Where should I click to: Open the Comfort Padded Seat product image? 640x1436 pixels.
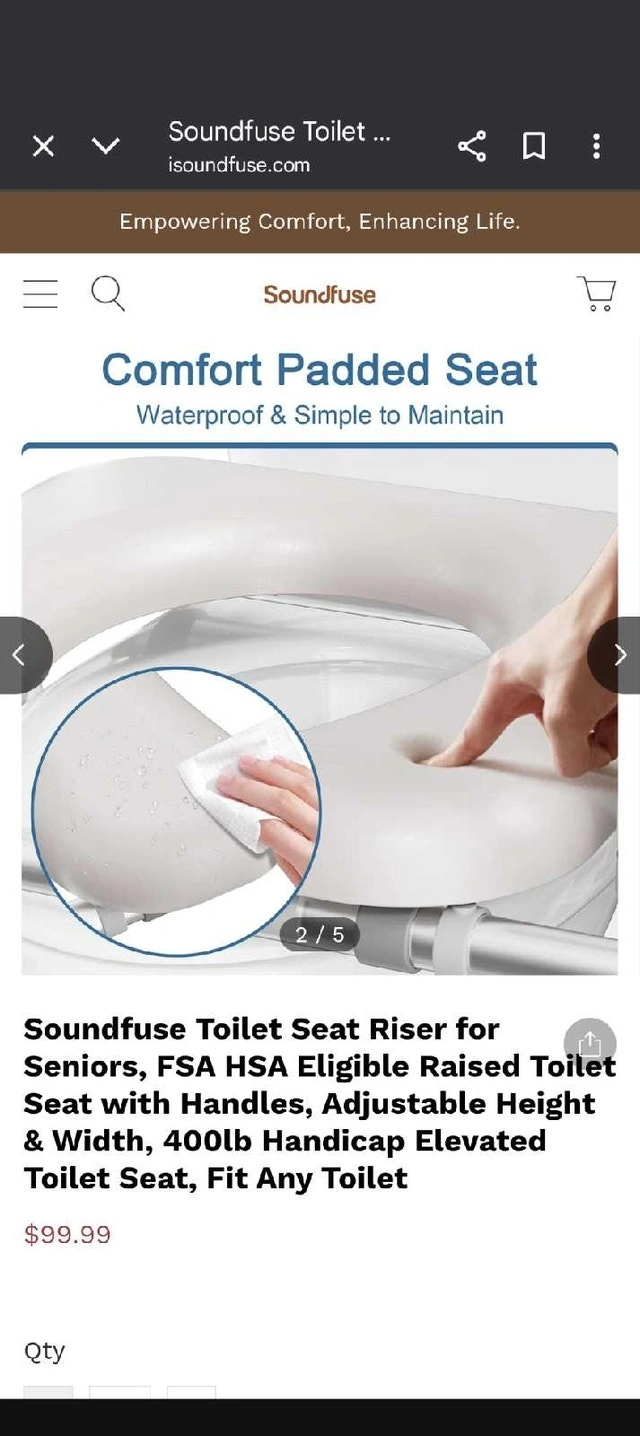click(320, 657)
